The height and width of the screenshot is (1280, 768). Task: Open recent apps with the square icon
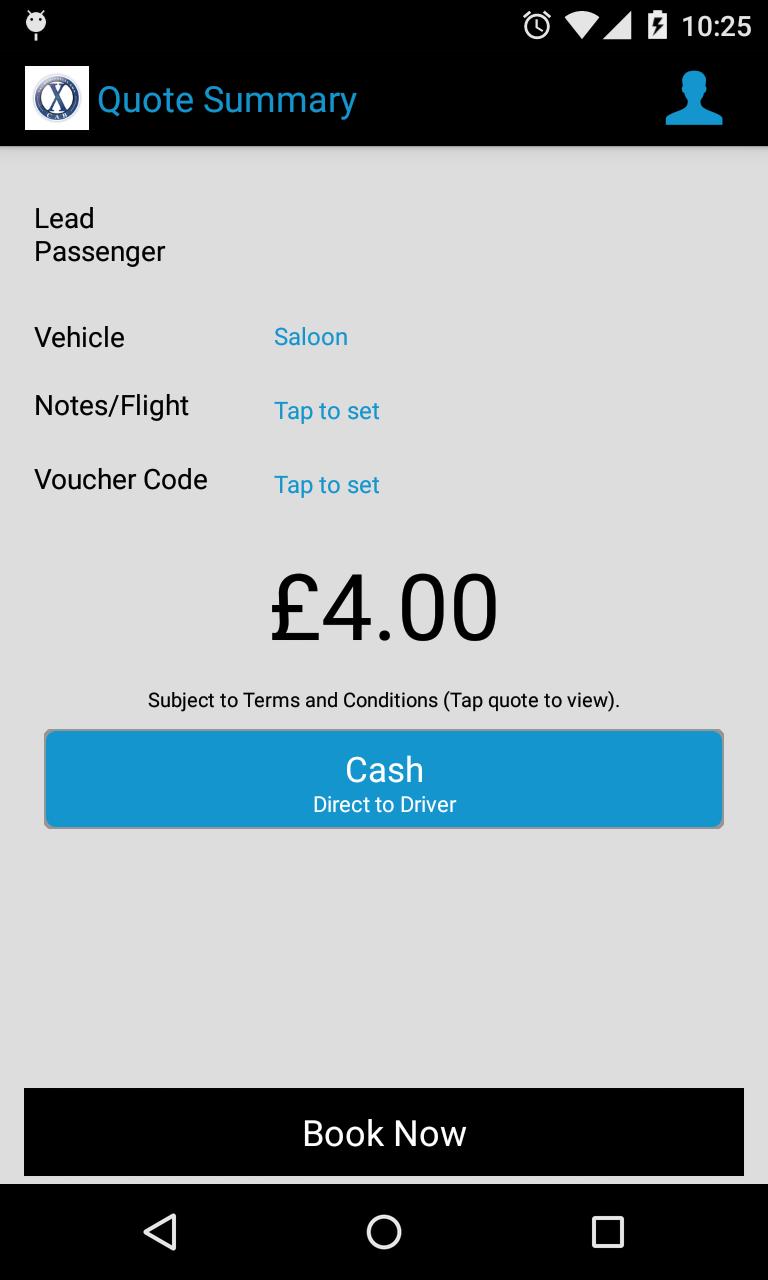click(608, 1232)
